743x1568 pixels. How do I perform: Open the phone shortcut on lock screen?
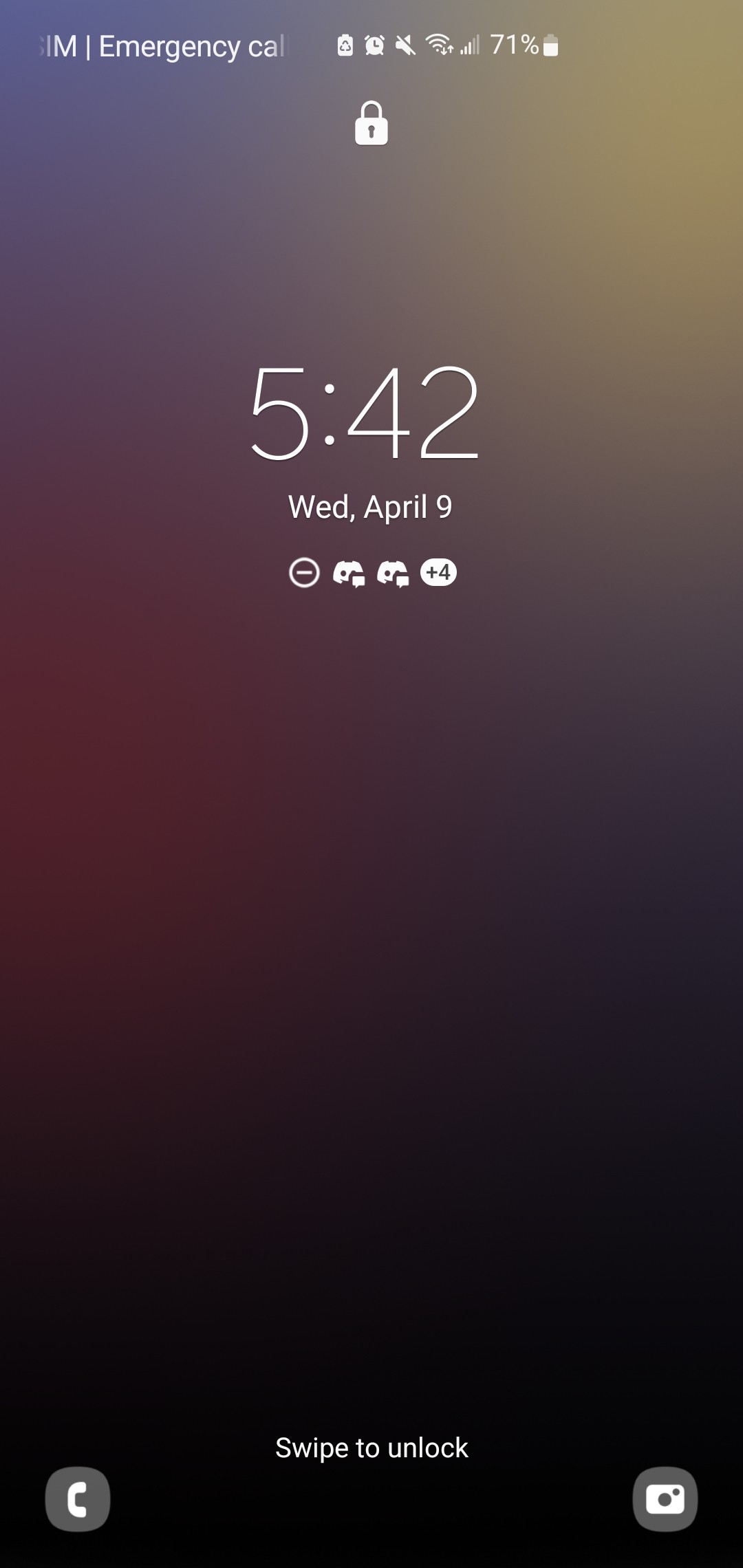78,1499
